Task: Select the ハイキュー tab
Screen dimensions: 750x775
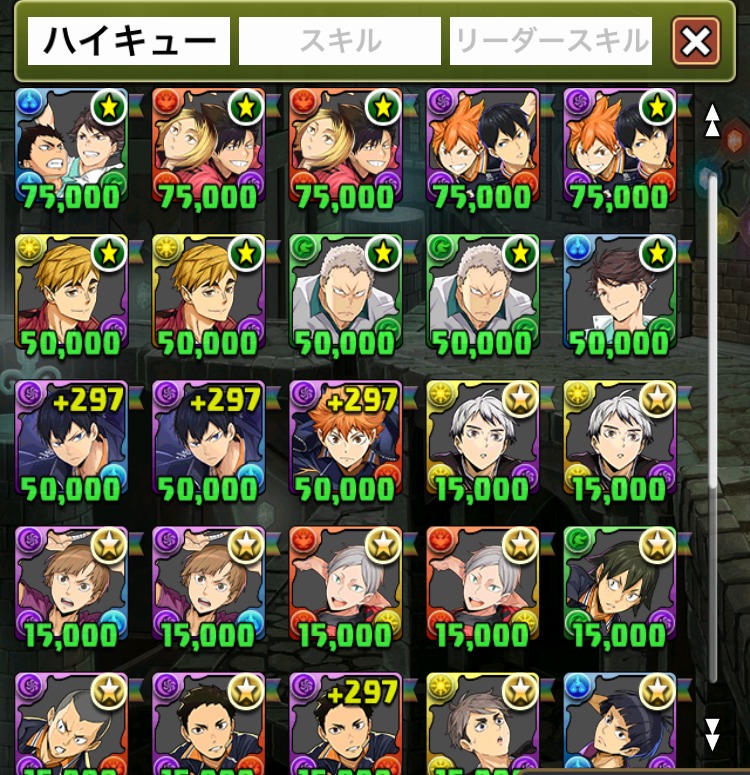Action: [x=129, y=41]
